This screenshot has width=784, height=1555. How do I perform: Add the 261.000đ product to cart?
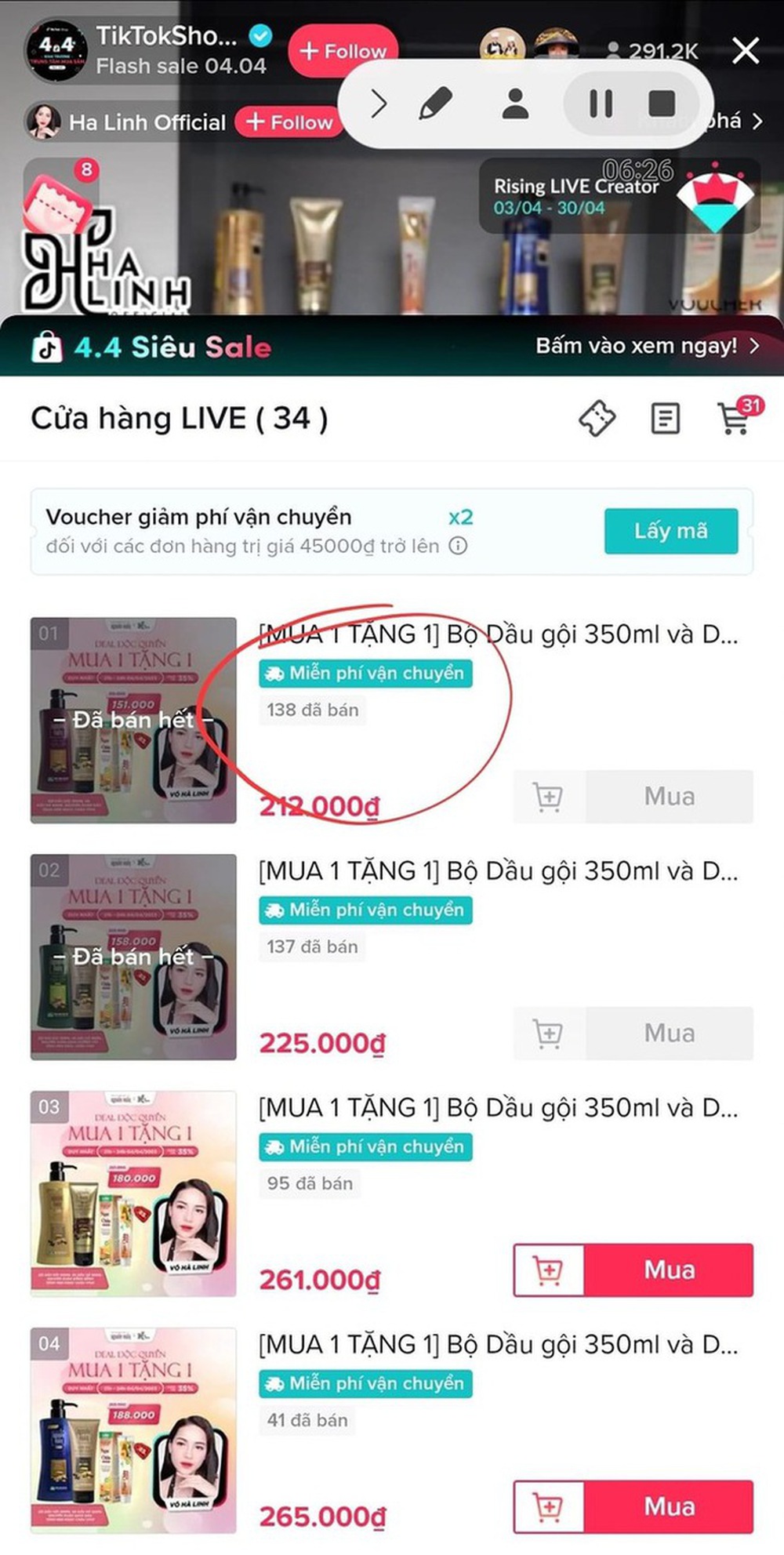point(549,1270)
